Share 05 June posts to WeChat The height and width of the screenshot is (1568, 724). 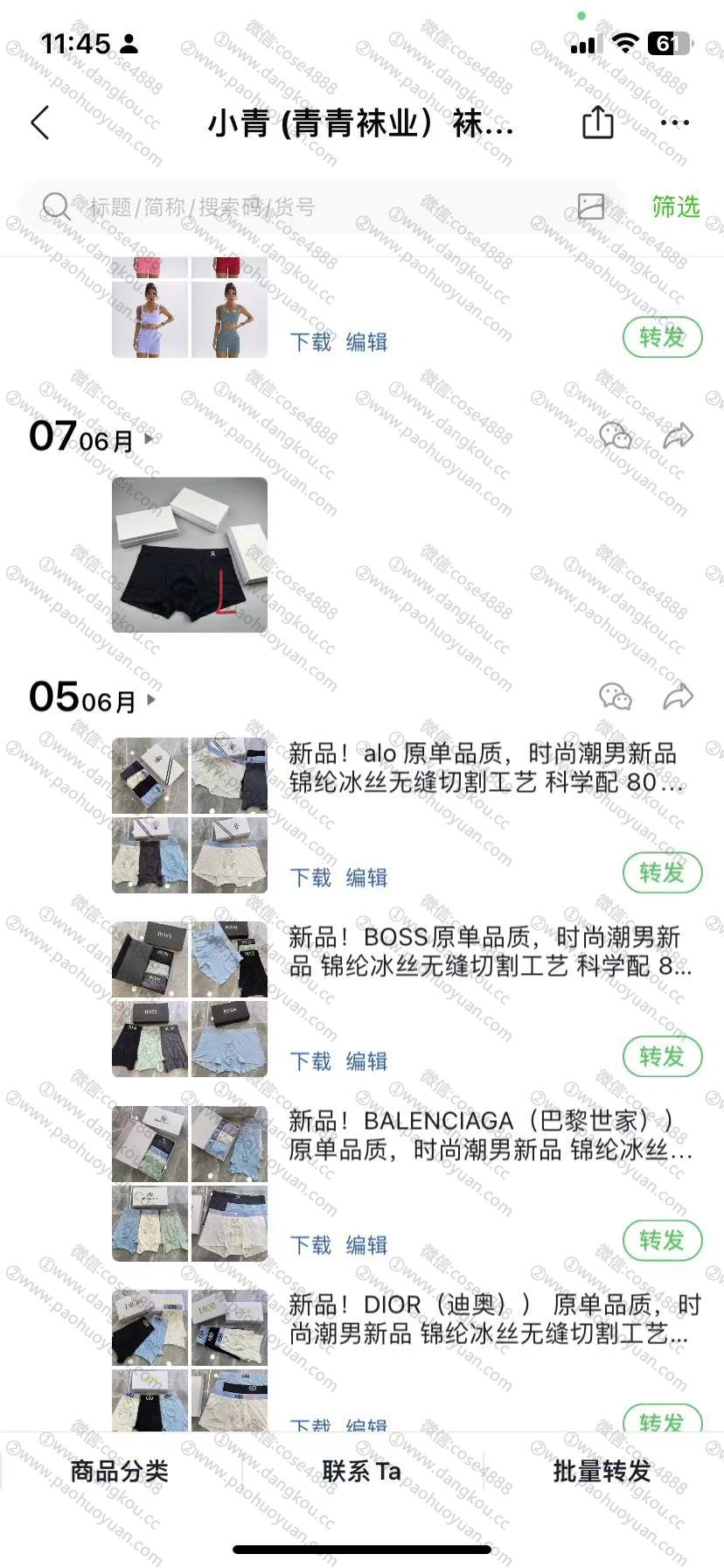(x=616, y=696)
